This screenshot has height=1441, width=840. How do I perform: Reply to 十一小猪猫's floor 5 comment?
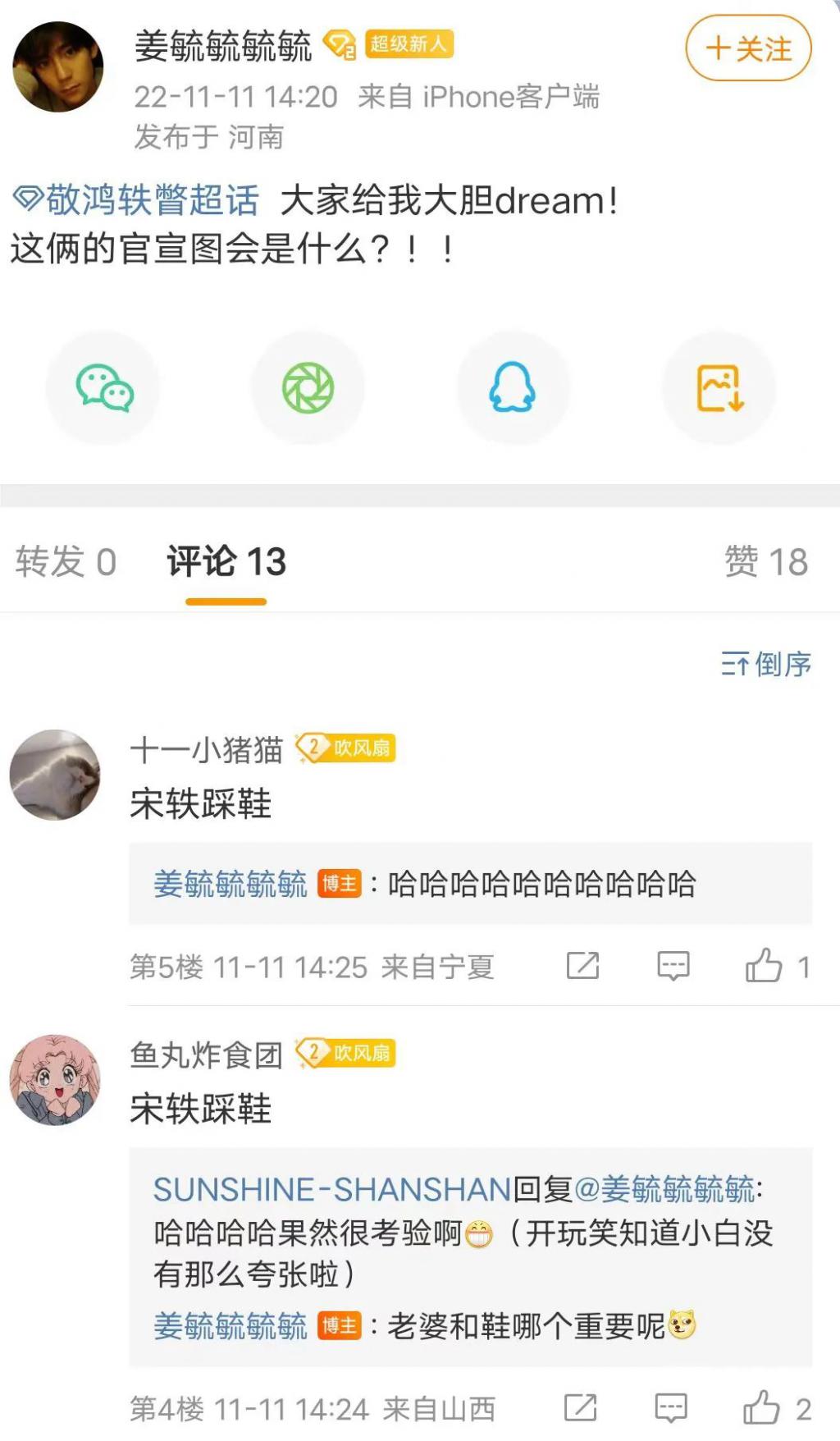point(673,966)
